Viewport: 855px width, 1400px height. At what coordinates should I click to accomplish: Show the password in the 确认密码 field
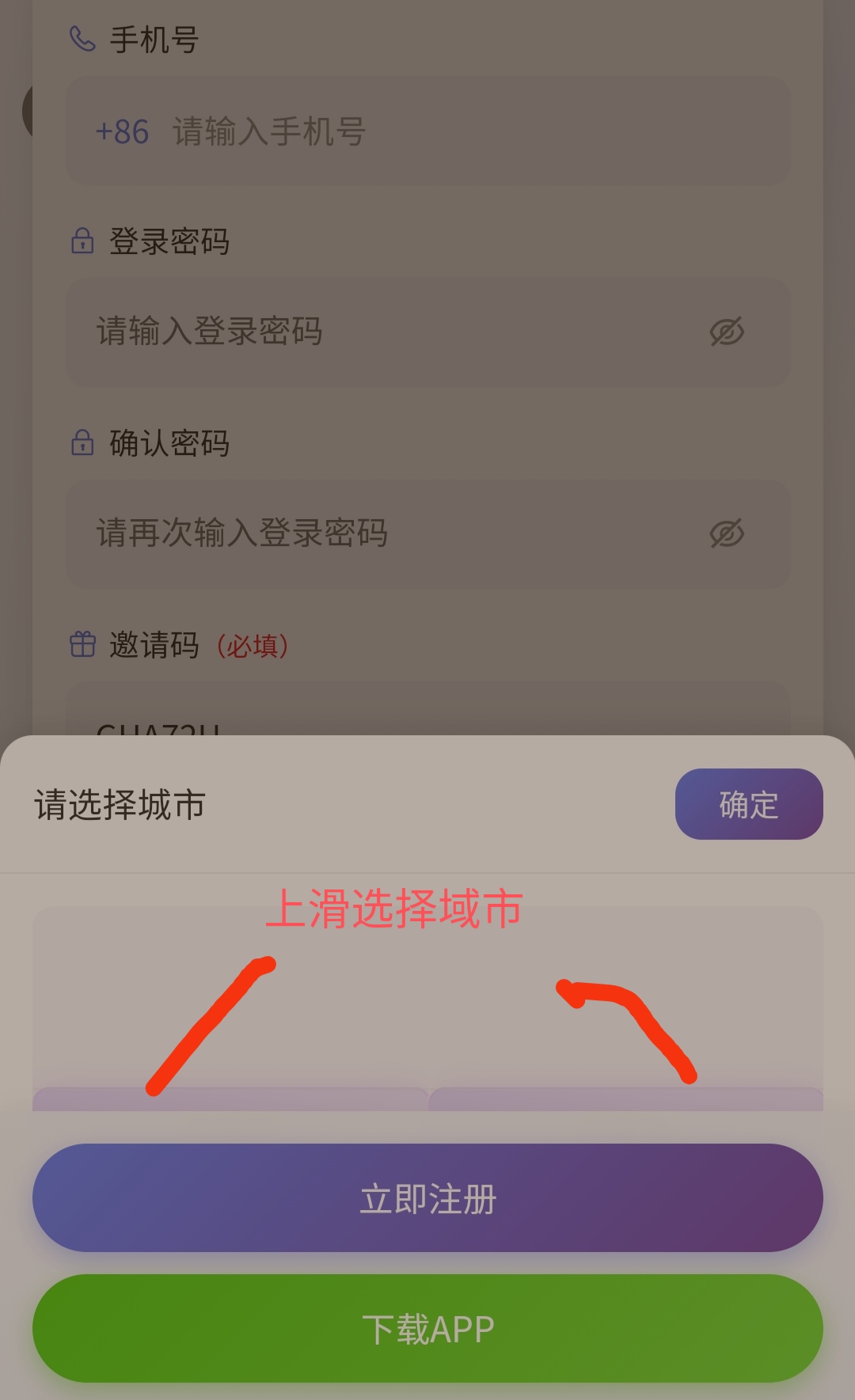click(726, 533)
